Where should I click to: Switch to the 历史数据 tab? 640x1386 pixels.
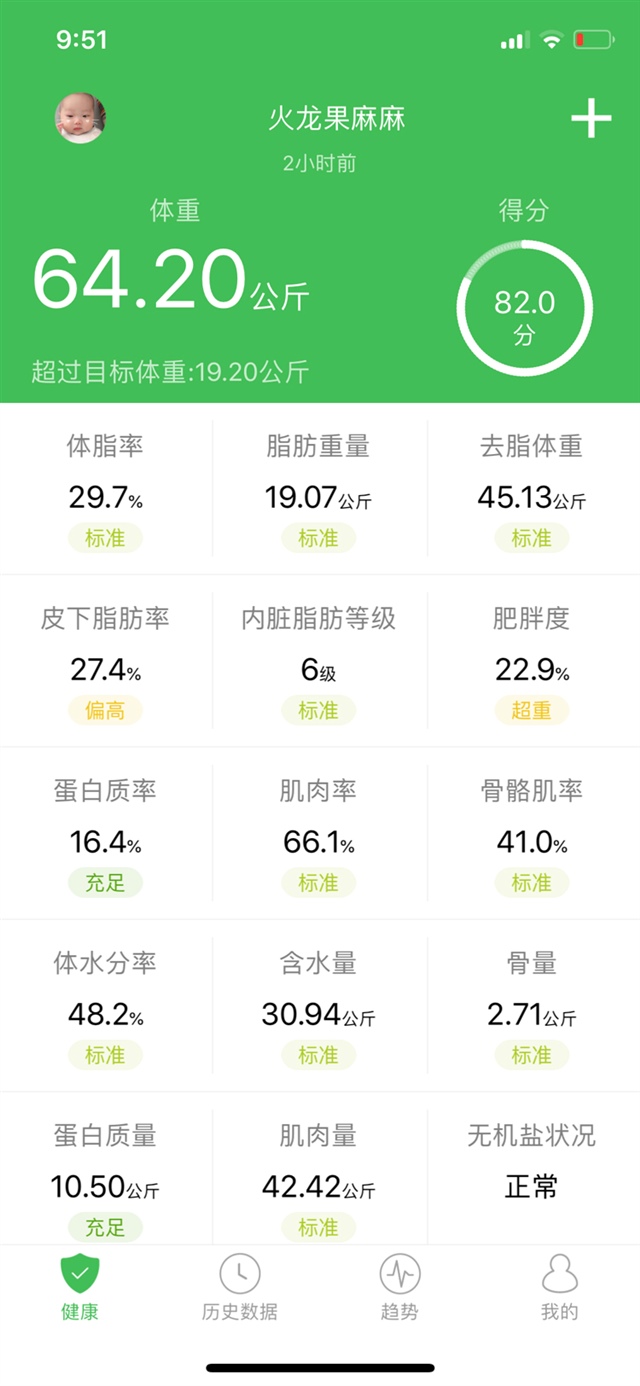coord(240,1288)
